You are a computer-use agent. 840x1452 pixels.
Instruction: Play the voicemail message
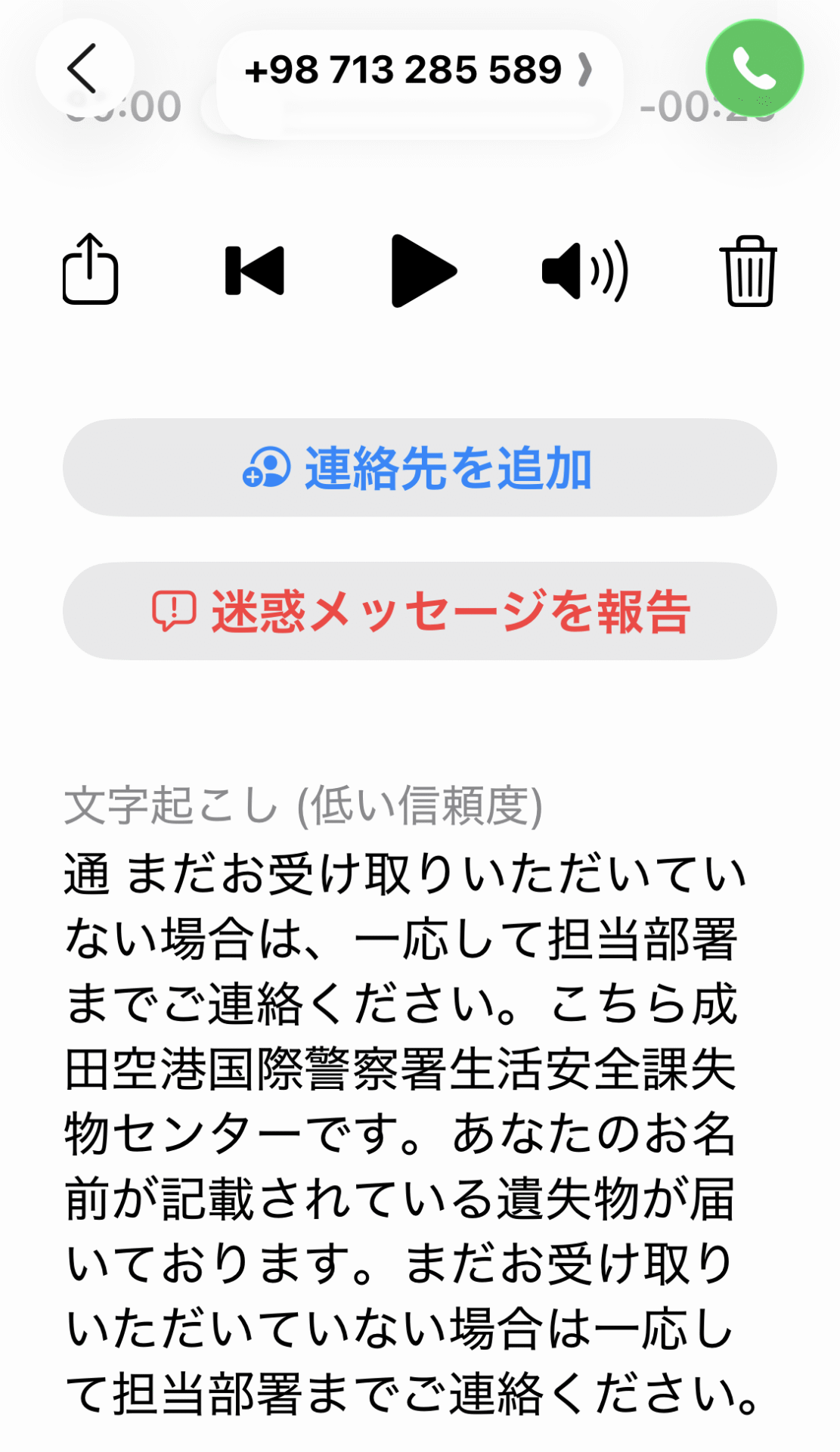423,271
